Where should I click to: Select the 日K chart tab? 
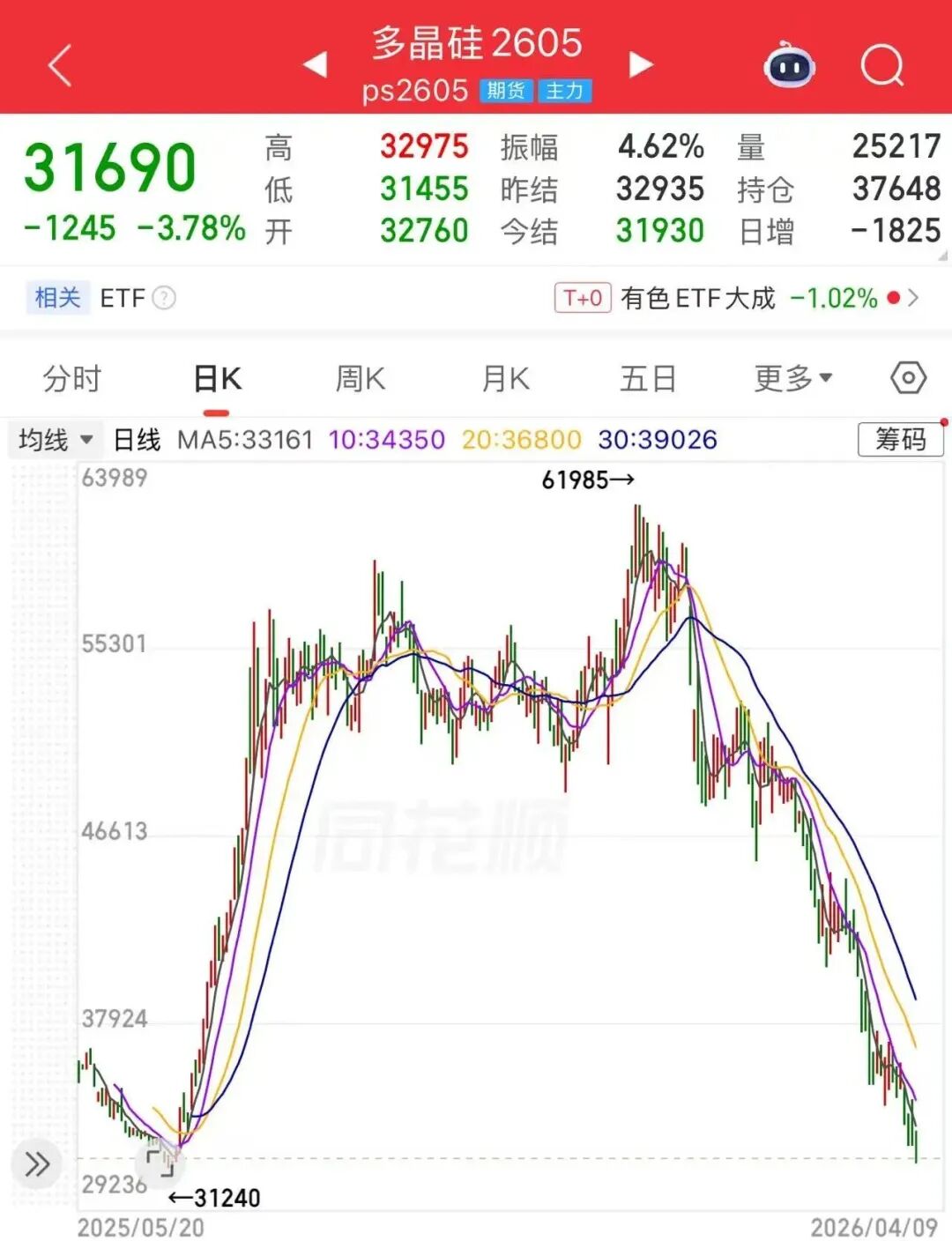coord(217,379)
